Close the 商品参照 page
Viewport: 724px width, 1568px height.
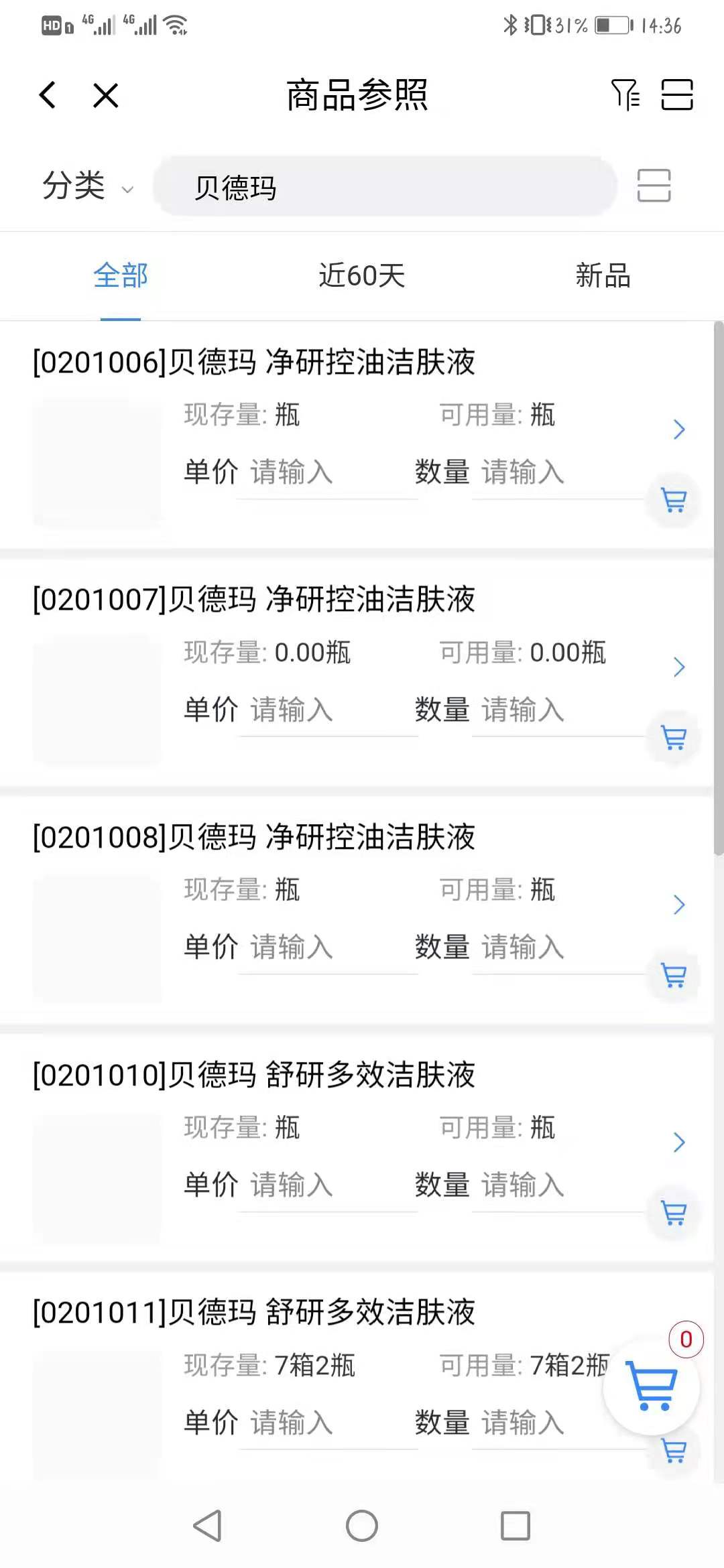point(106,95)
